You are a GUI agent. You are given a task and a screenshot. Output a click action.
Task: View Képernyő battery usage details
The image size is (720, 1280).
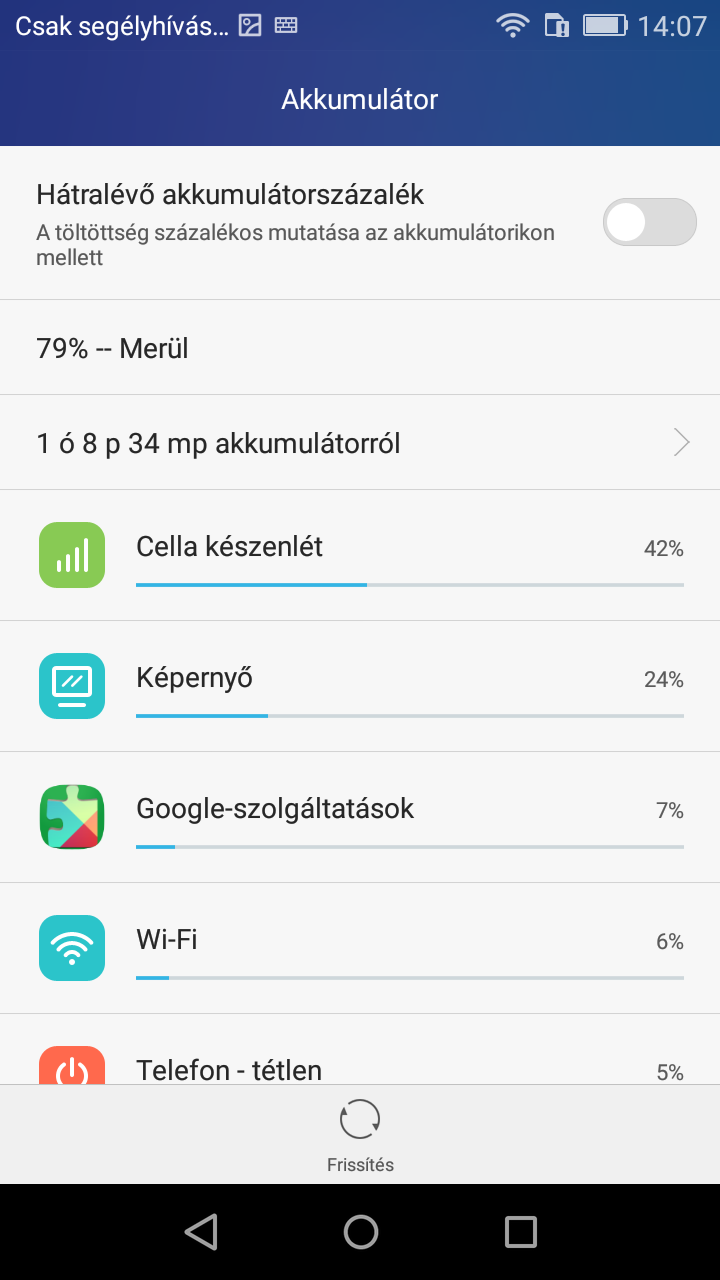[360, 686]
